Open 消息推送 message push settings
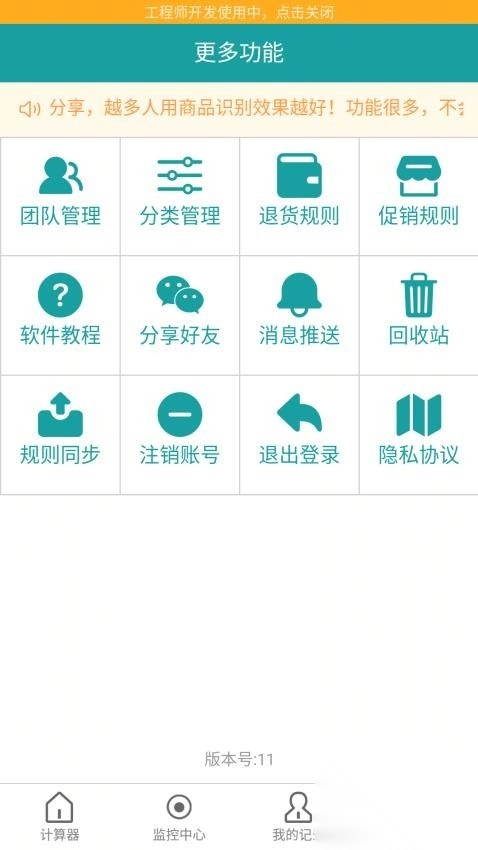This screenshot has width=478, height=850. (299, 315)
